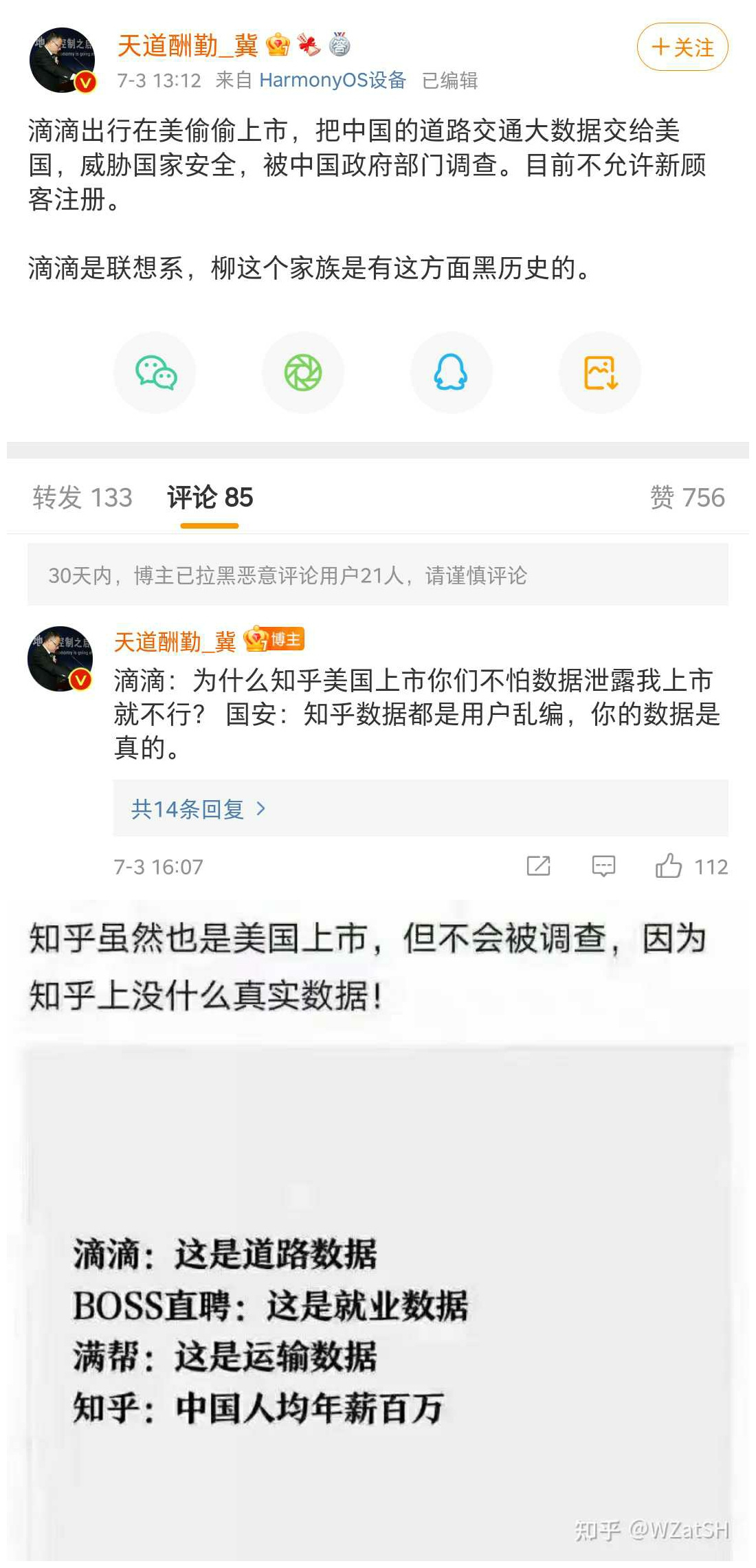
Task: Follow the author with the 关注 button
Action: 682,47
